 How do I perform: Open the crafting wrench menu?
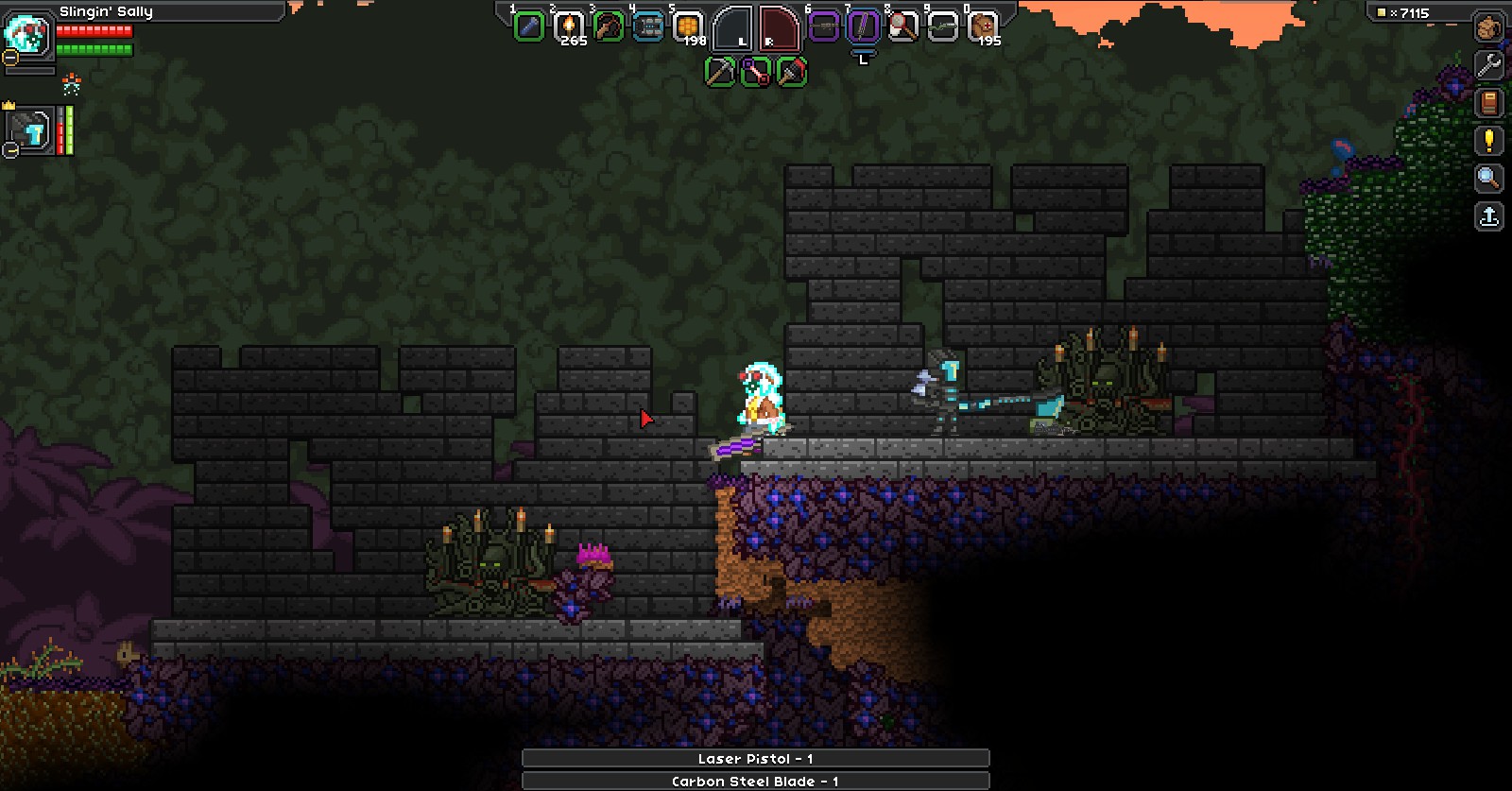(1489, 64)
